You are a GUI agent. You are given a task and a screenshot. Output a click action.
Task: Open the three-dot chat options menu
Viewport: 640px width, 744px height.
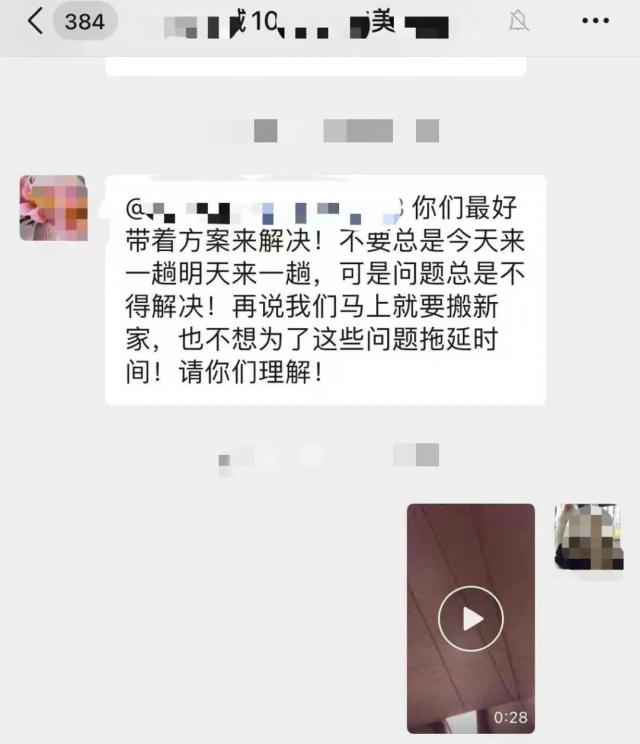click(x=594, y=21)
